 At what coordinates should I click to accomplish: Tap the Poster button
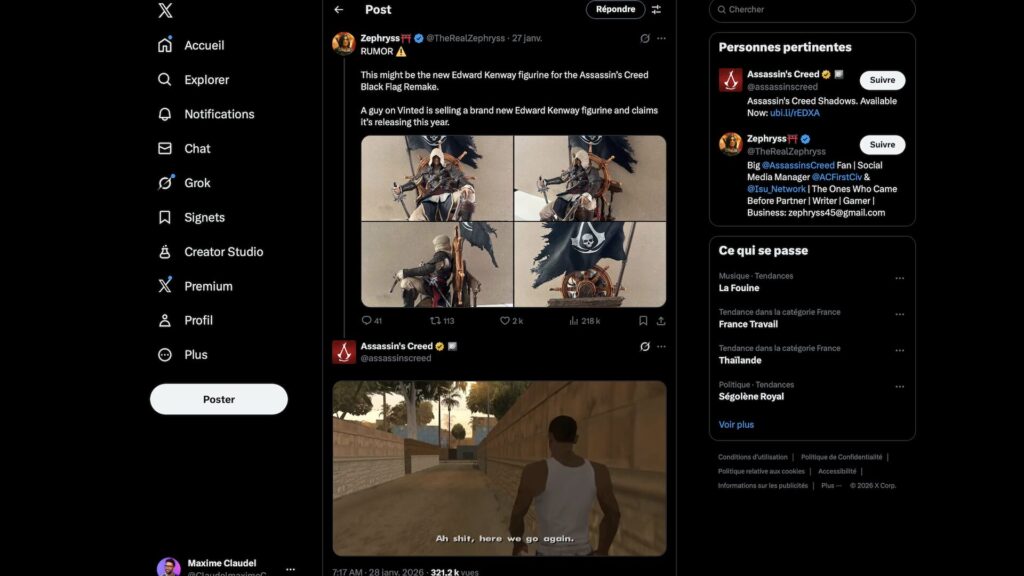[x=218, y=399]
